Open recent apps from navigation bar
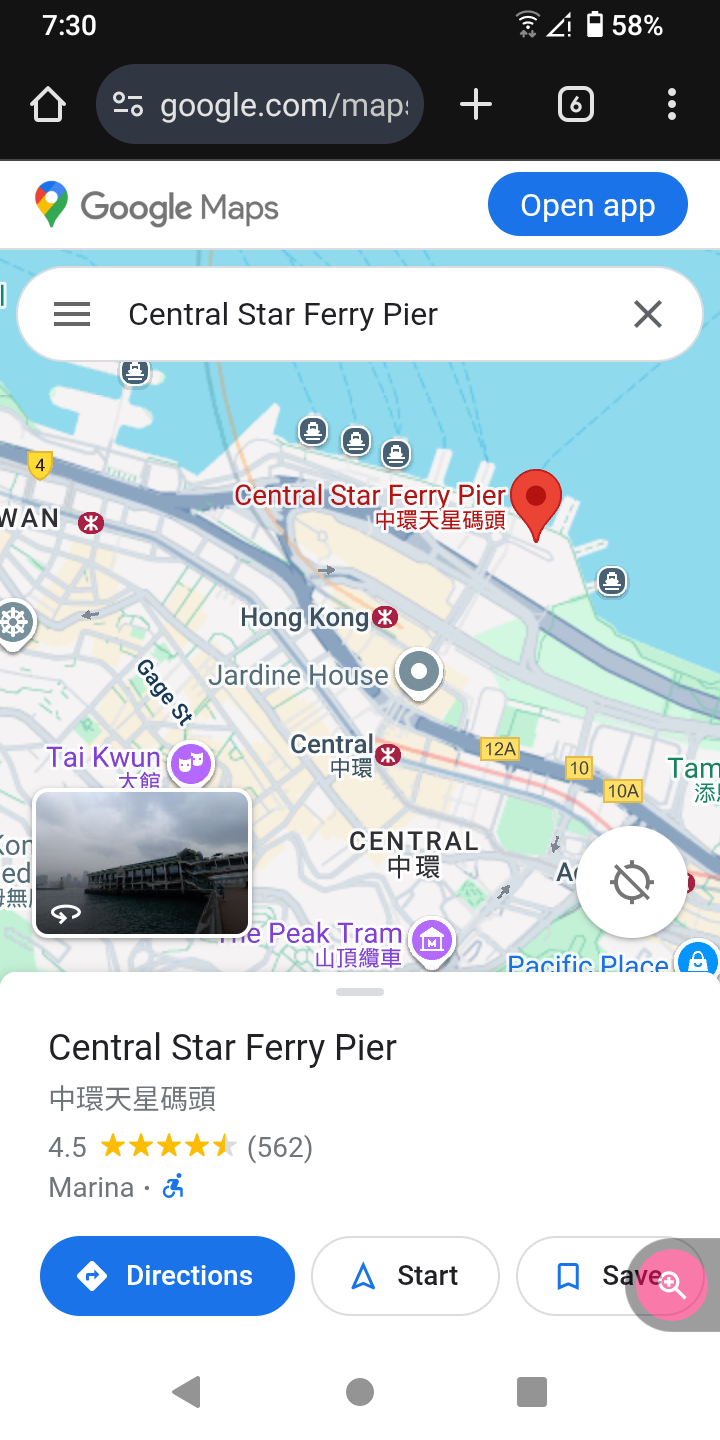The width and height of the screenshot is (720, 1440). point(531,1392)
